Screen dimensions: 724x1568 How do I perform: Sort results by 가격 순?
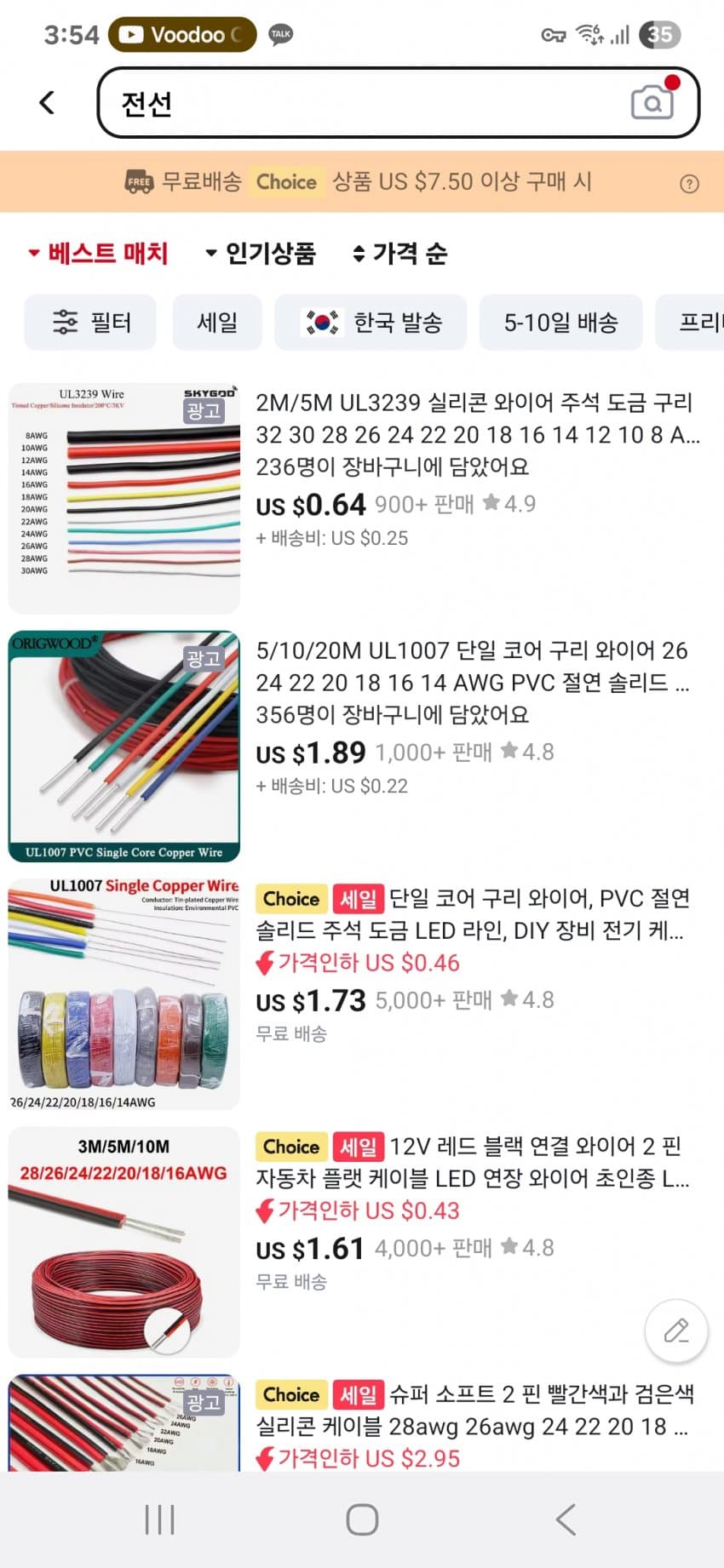[400, 253]
